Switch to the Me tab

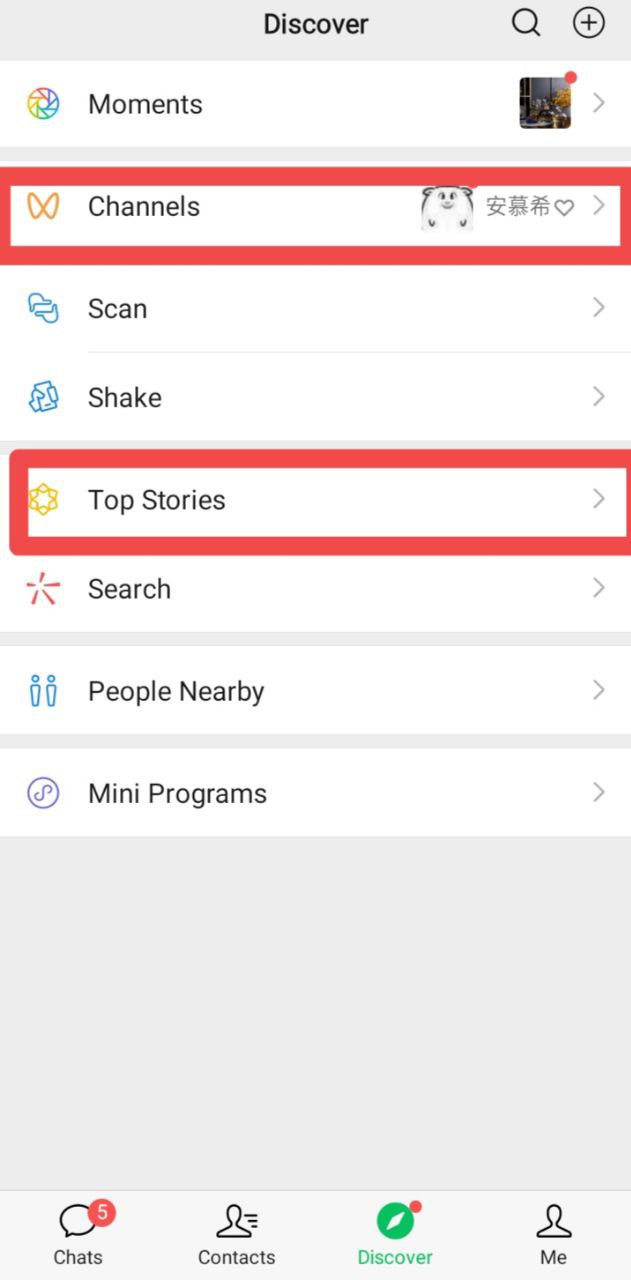coord(553,1234)
